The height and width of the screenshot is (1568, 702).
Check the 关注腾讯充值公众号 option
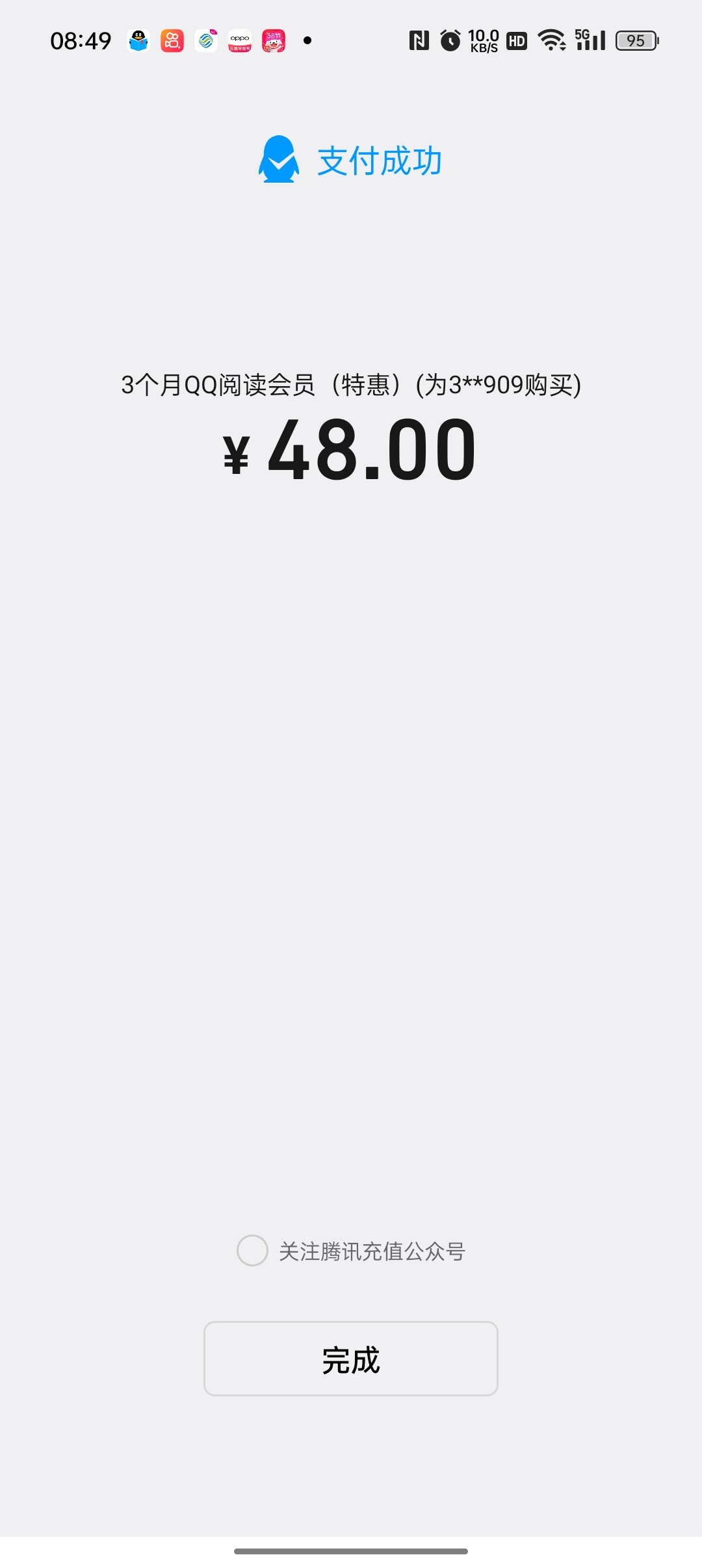(253, 1251)
